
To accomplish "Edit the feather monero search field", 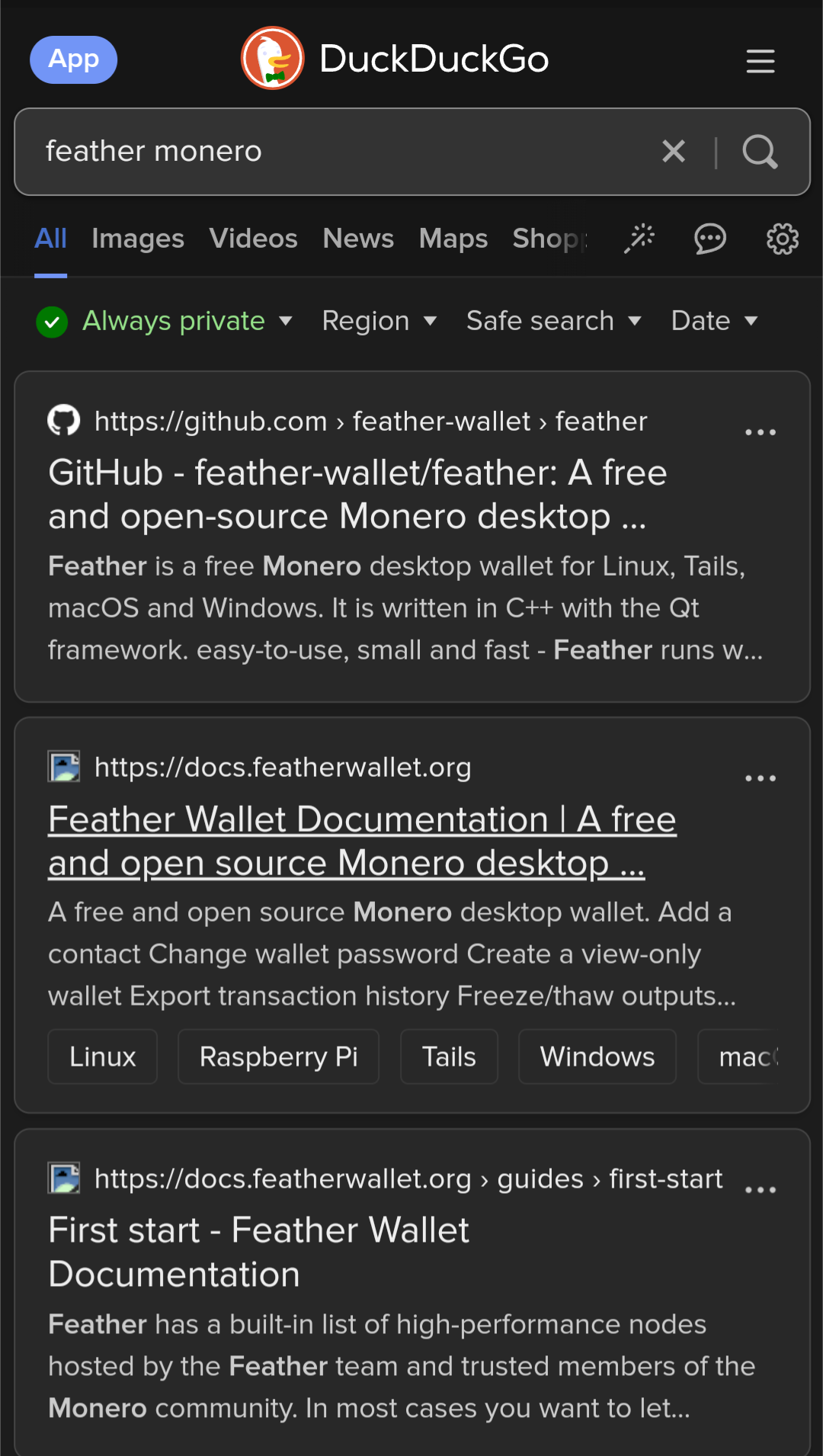I will 335,151.
